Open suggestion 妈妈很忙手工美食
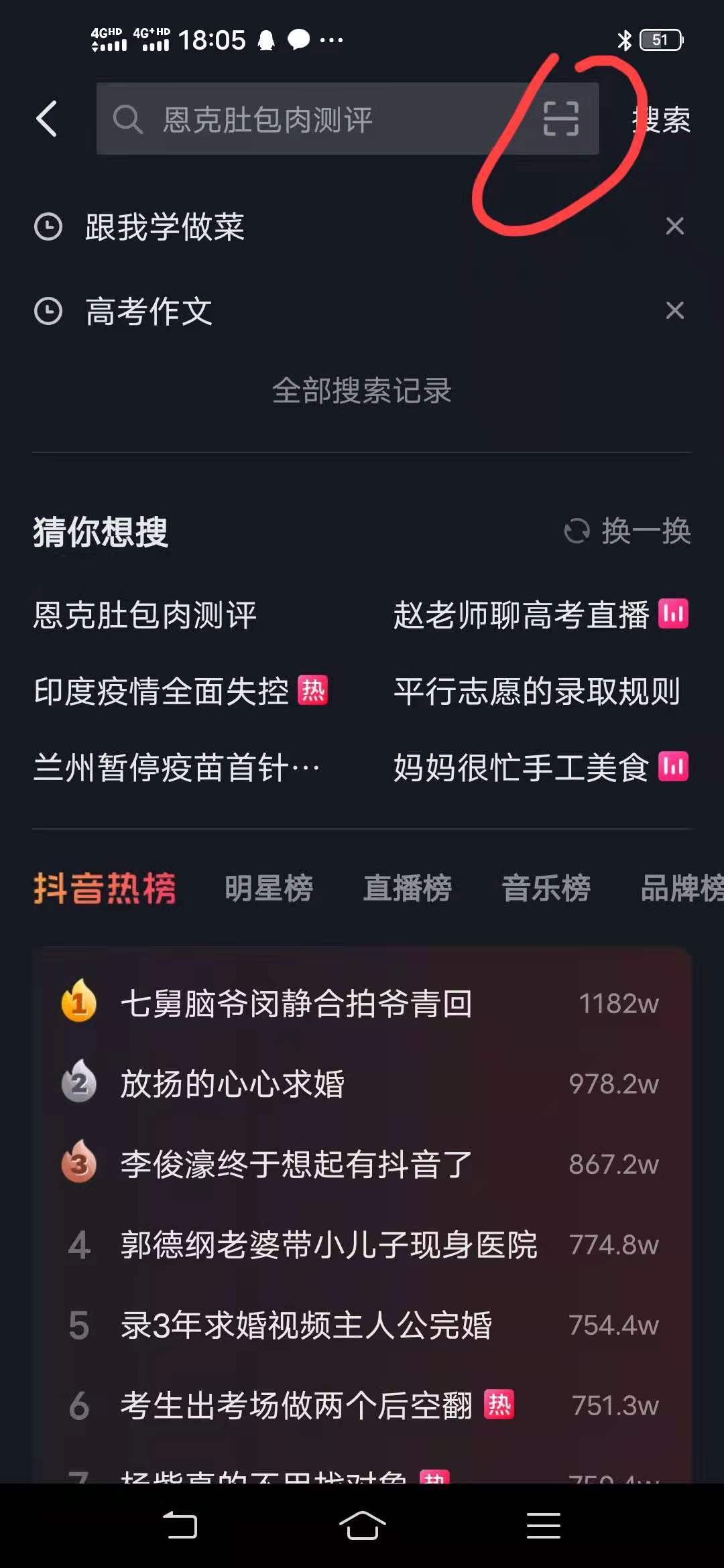Viewport: 724px width, 1568px height. click(x=521, y=767)
